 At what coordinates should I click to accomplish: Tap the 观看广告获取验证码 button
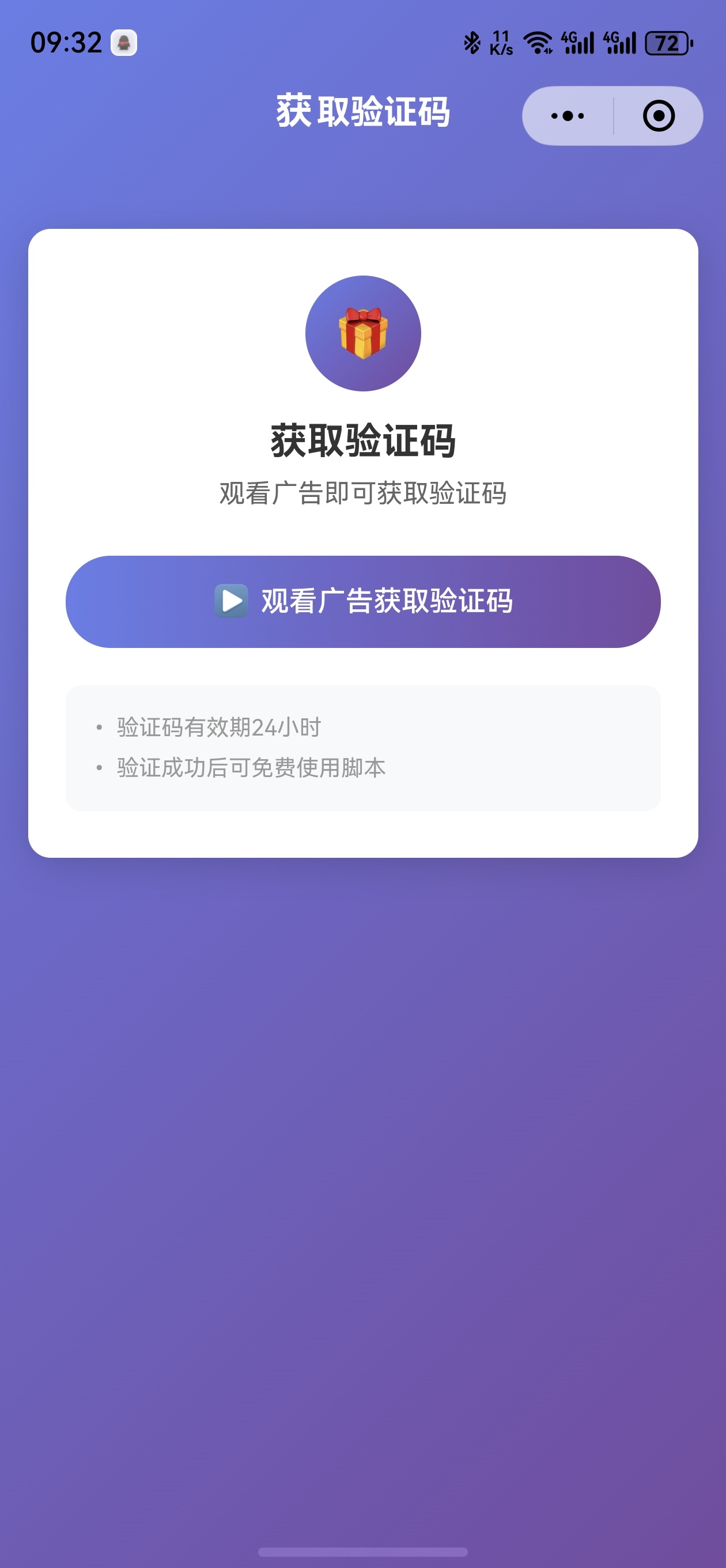point(364,601)
